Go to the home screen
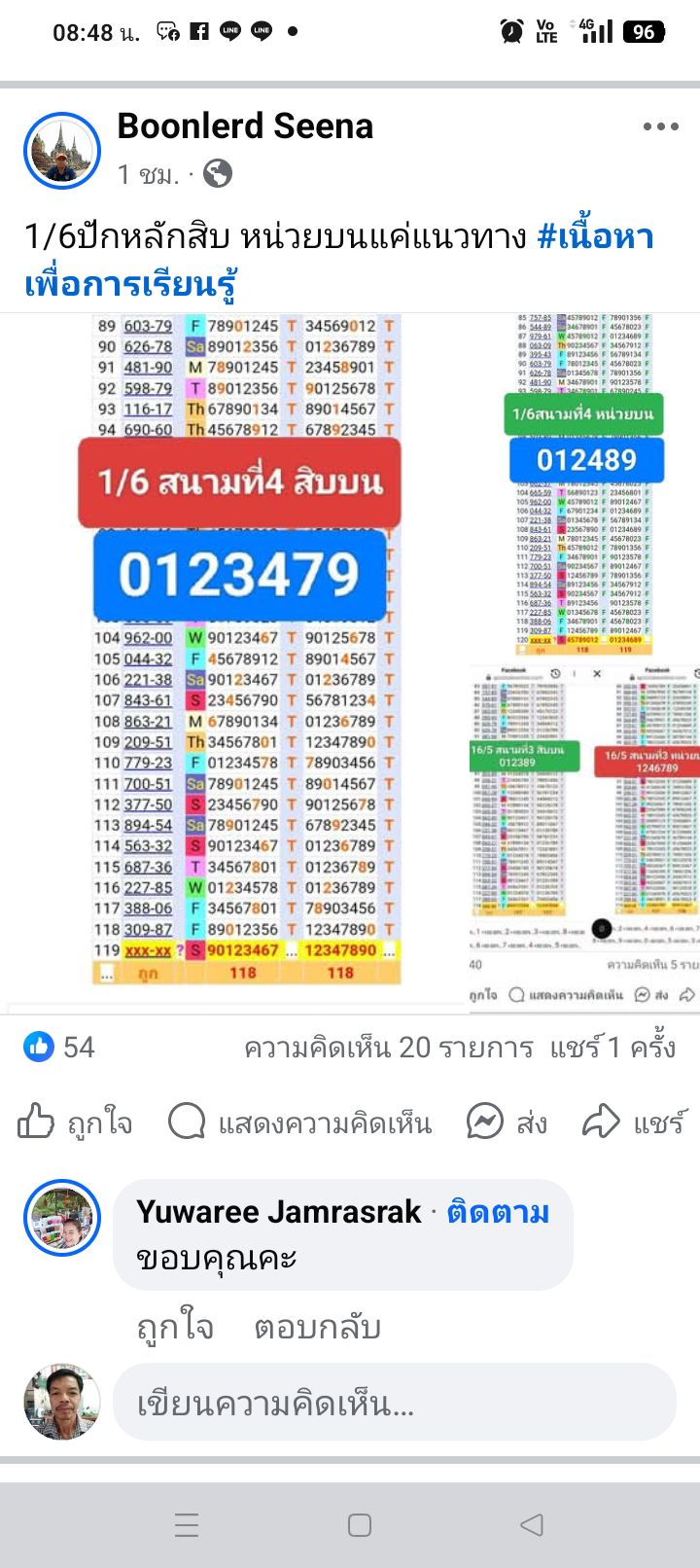The height and width of the screenshot is (1568, 700). coord(359,1524)
